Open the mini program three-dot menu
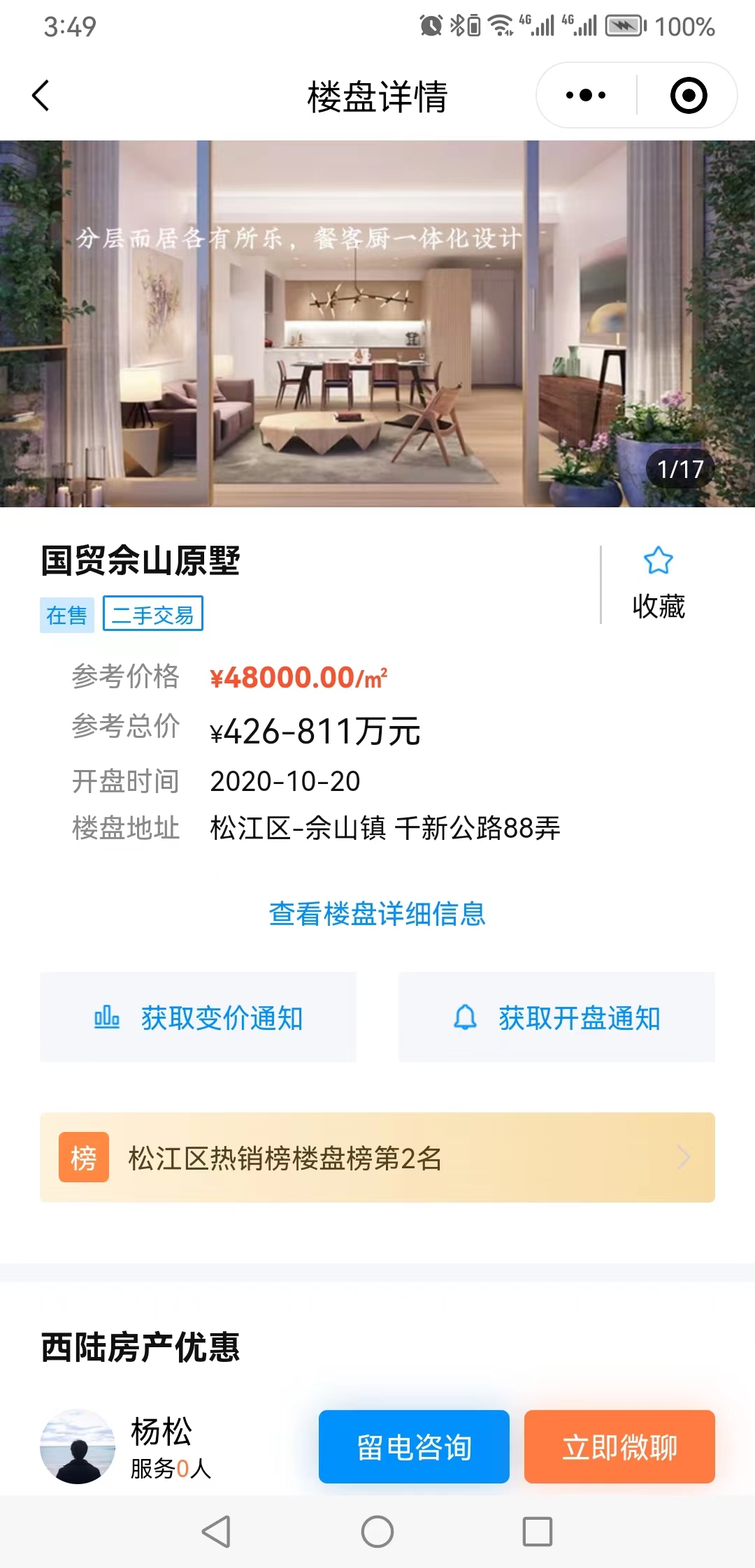This screenshot has width=755, height=1568. 586,96
